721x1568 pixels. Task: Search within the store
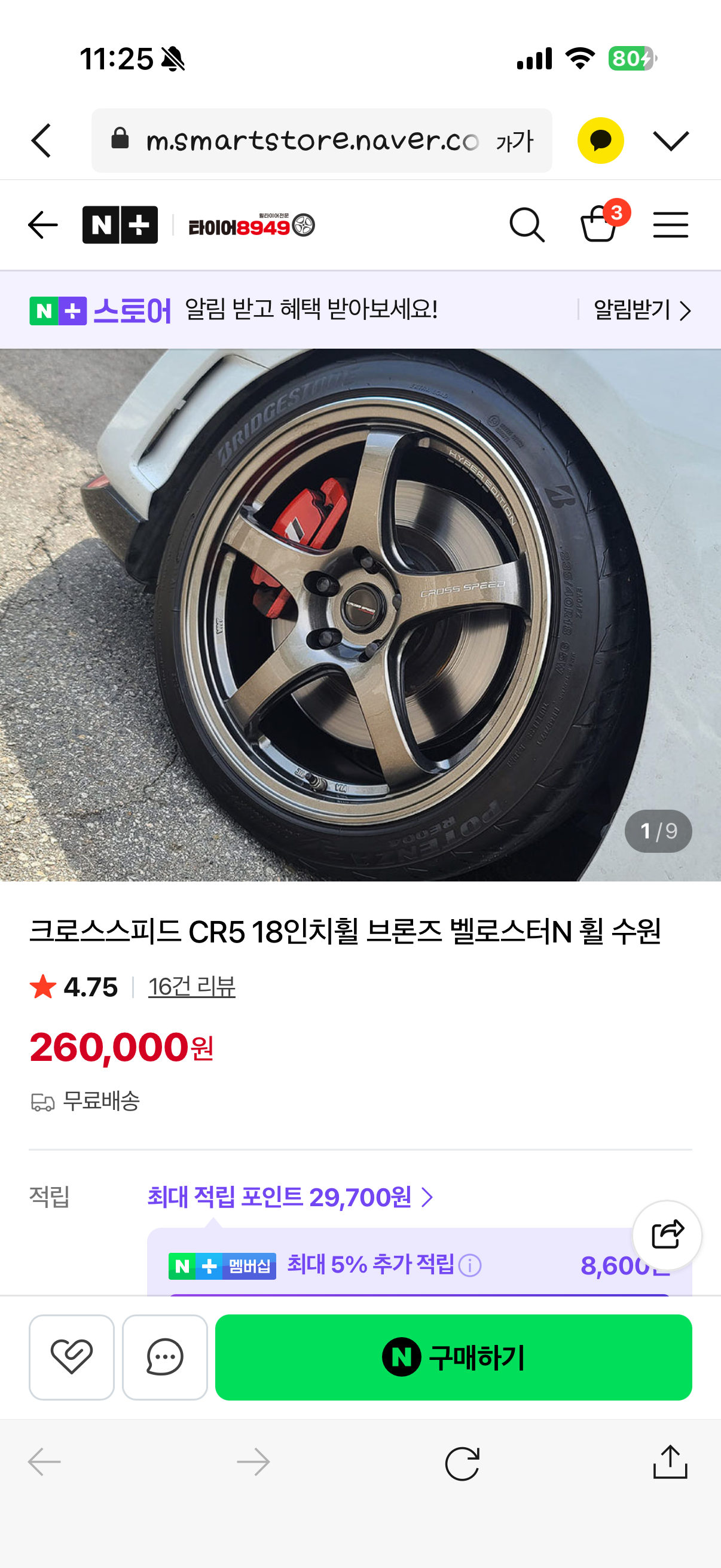pos(526,225)
